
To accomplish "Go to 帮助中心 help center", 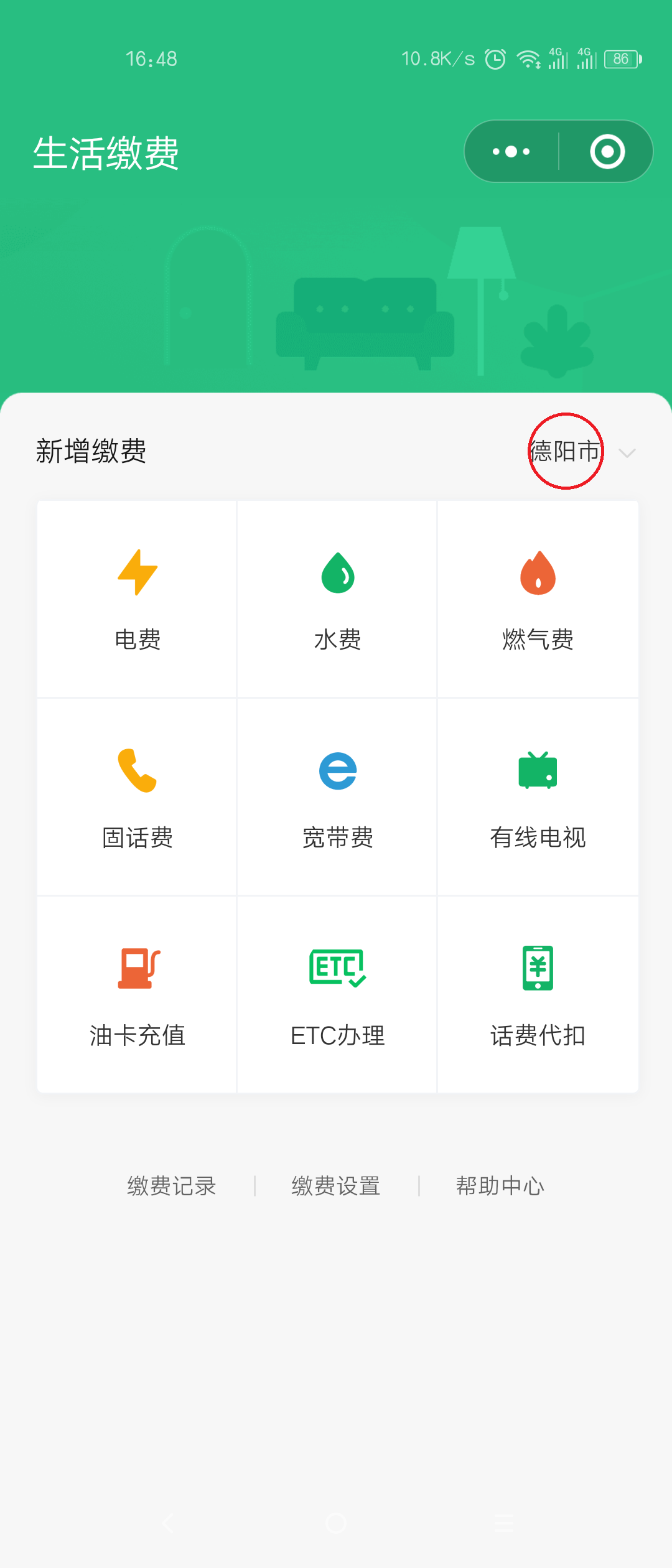I will (500, 1186).
